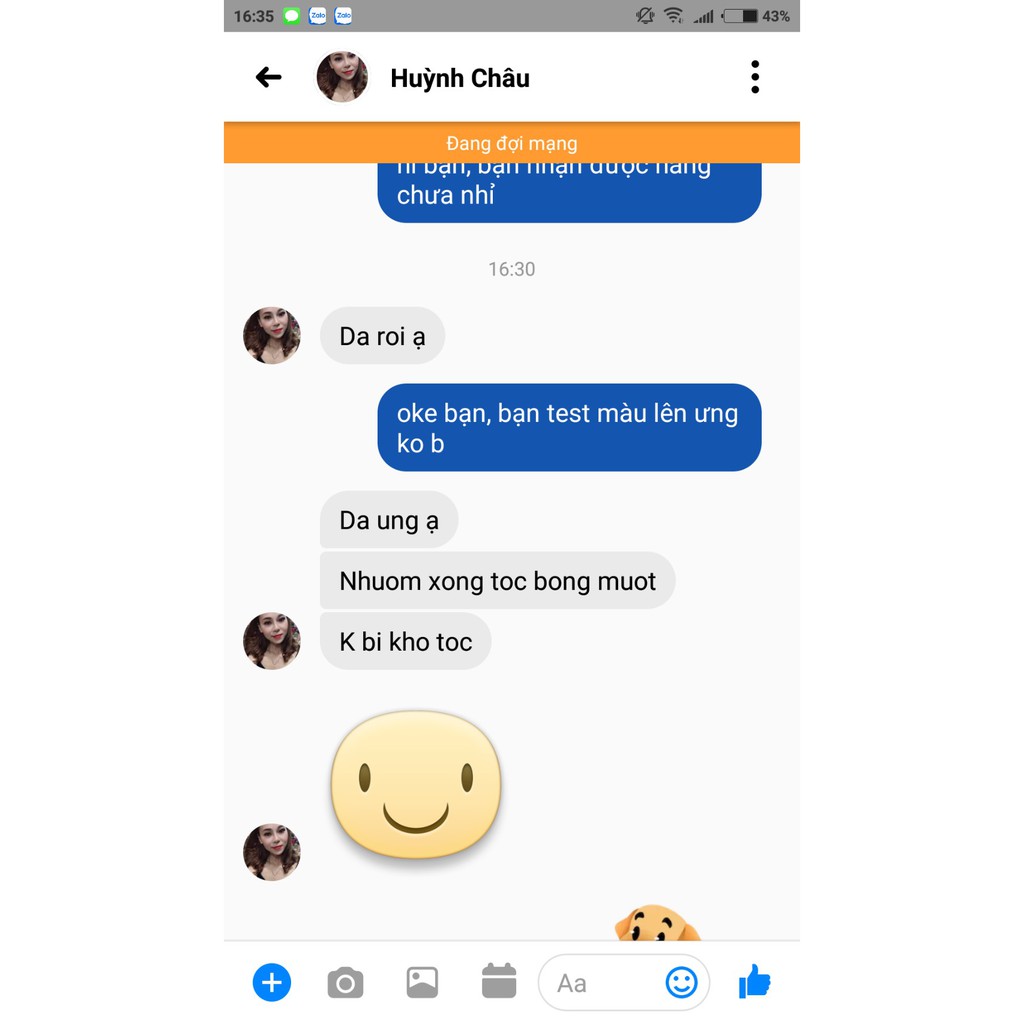Send a thumbs-up like
Image resolution: width=1024 pixels, height=1024 pixels.
[755, 982]
